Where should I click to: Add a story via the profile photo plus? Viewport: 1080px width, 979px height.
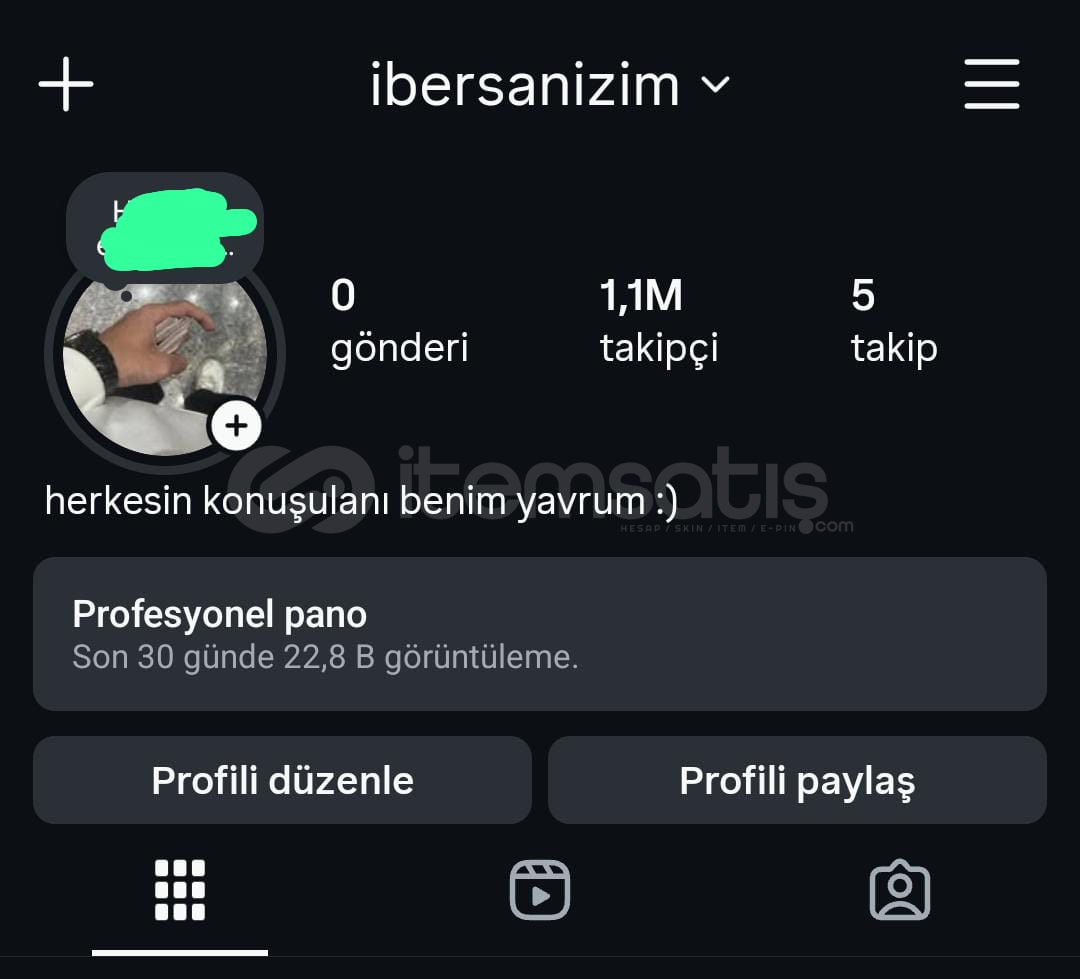click(x=236, y=427)
